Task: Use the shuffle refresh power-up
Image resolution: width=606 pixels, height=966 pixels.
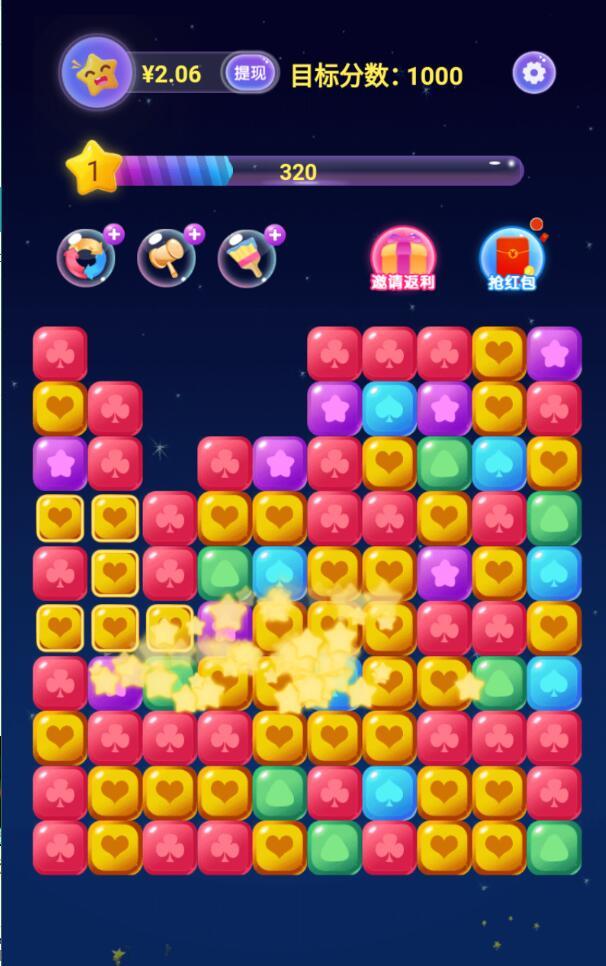Action: [86, 258]
